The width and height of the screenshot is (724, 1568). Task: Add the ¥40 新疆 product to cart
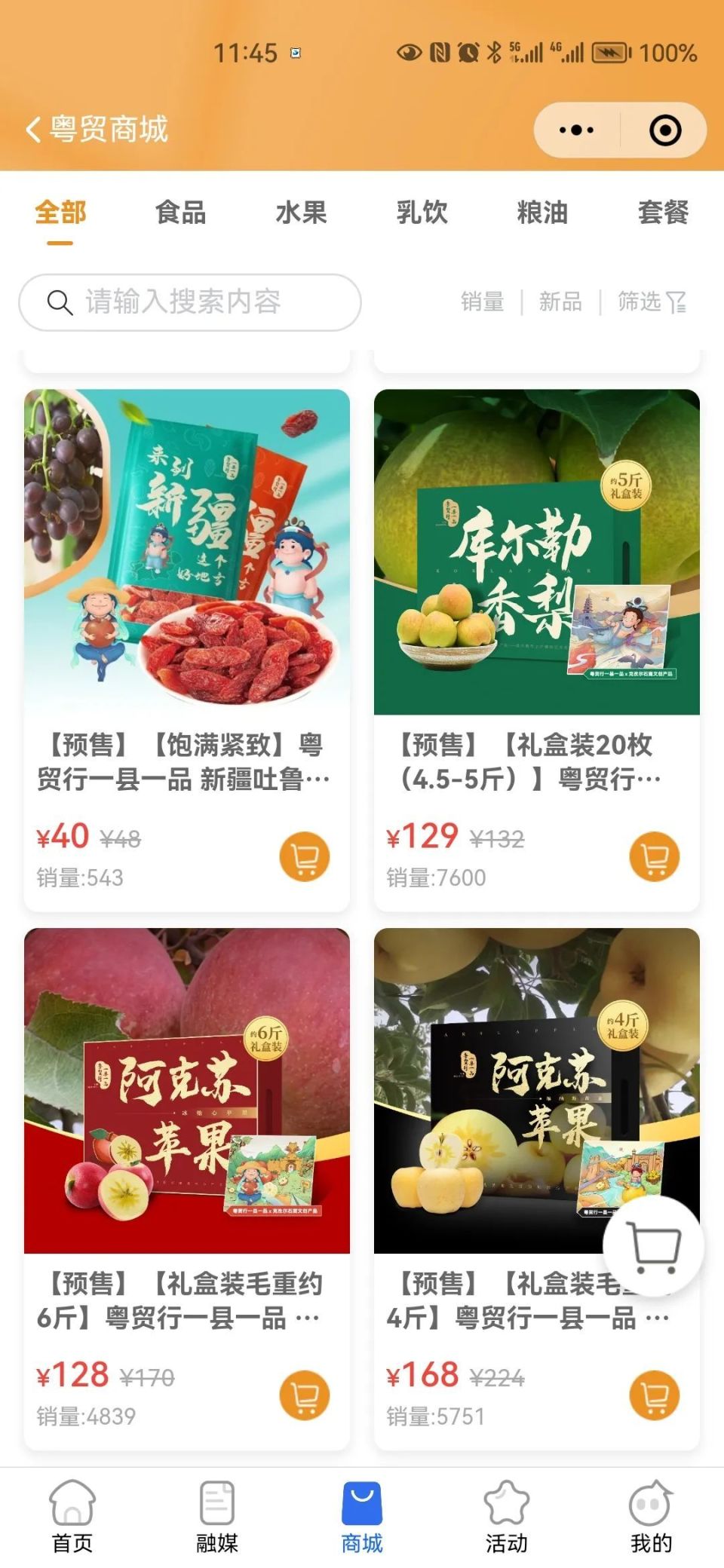pyautogui.click(x=305, y=856)
